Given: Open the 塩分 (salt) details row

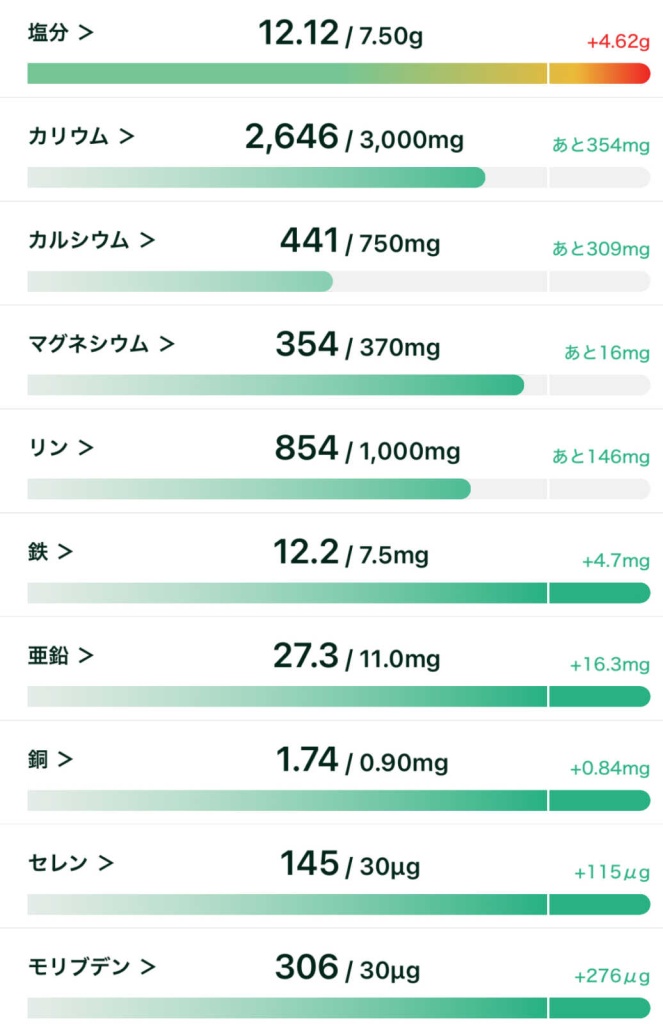Looking at the screenshot, I should (61, 33).
